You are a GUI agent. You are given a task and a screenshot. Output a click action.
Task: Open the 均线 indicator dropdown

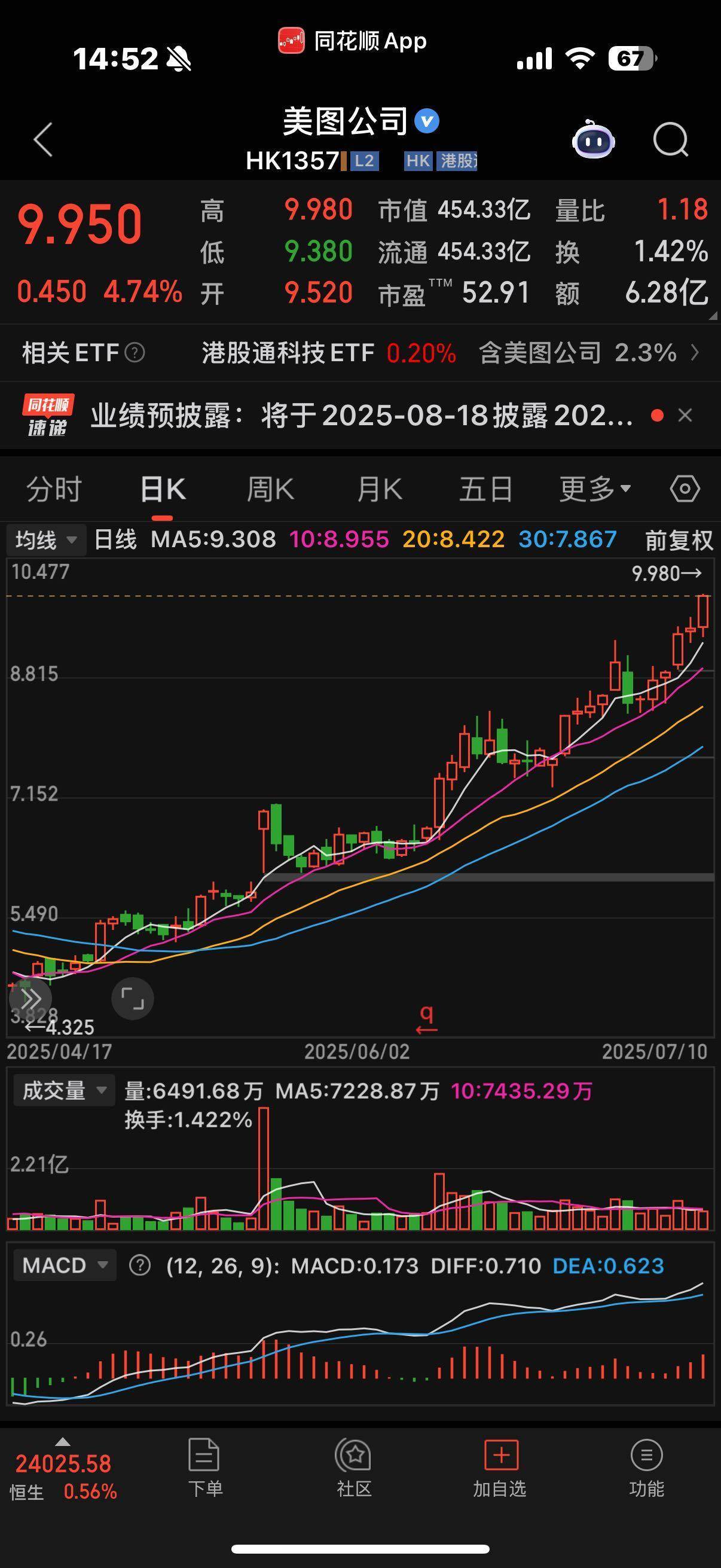(46, 540)
